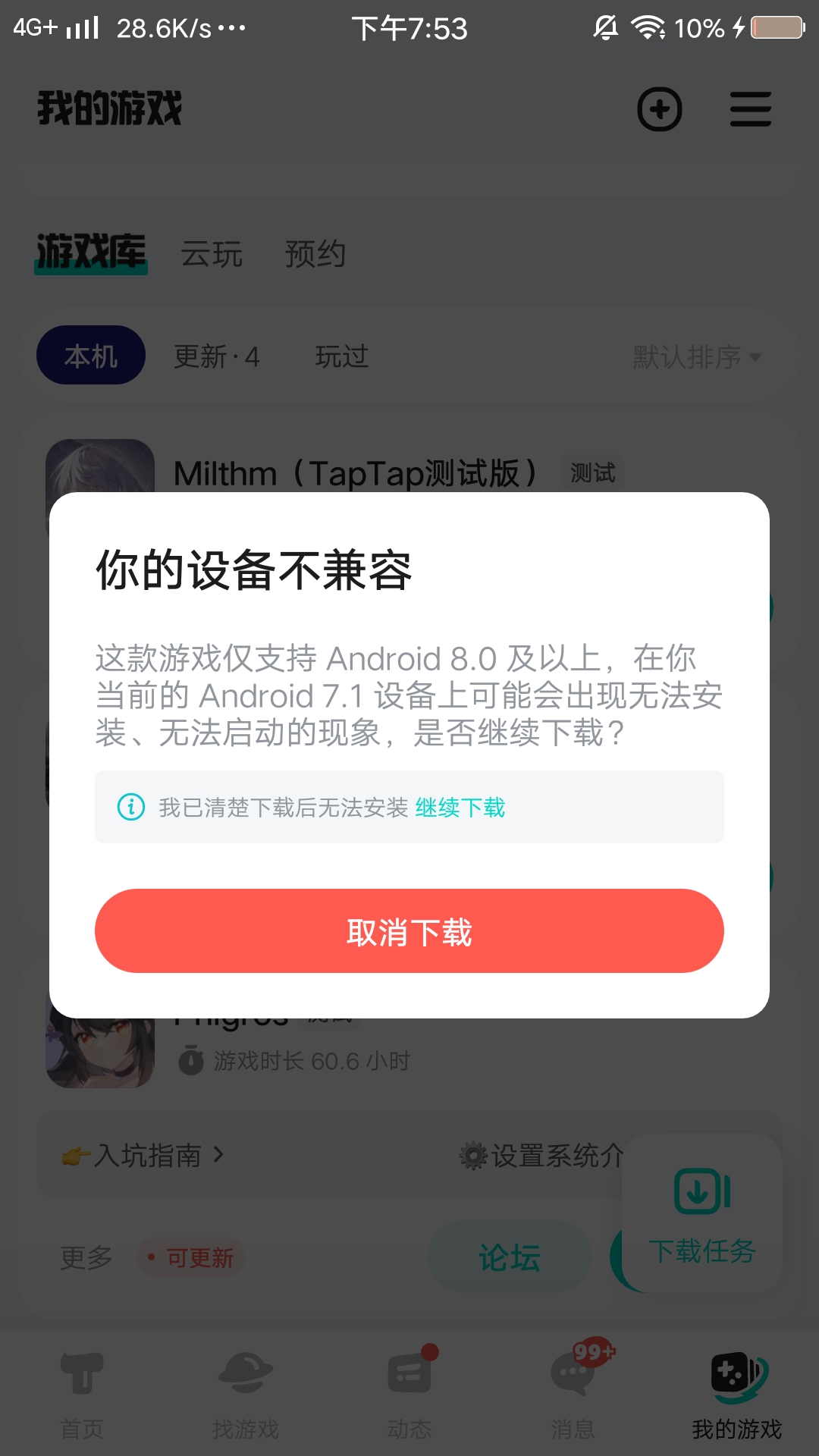This screenshot has height=1456, width=819.
Task: Switch to the 预约 tab
Action: [x=316, y=254]
